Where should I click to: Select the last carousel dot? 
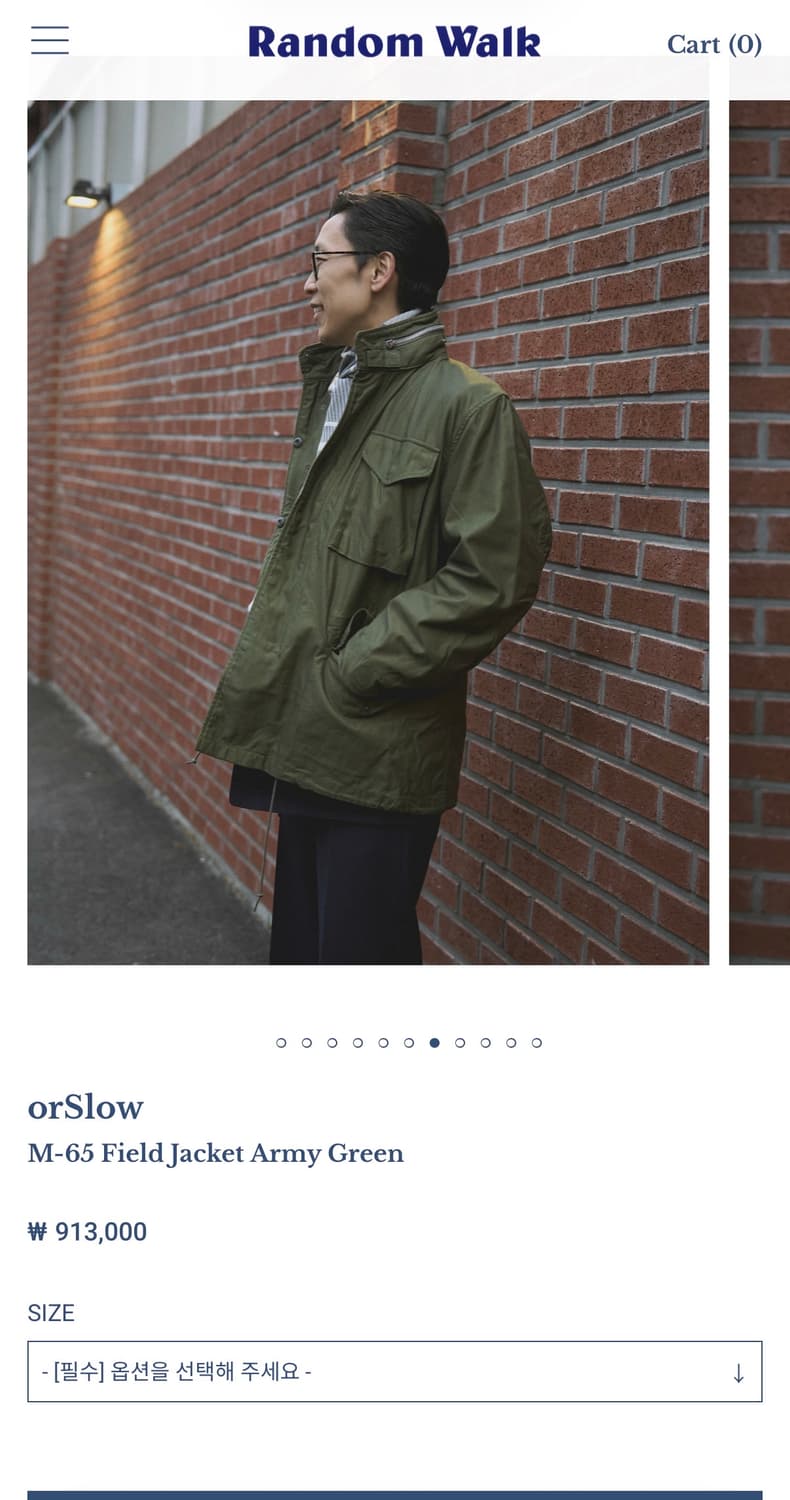537,1043
